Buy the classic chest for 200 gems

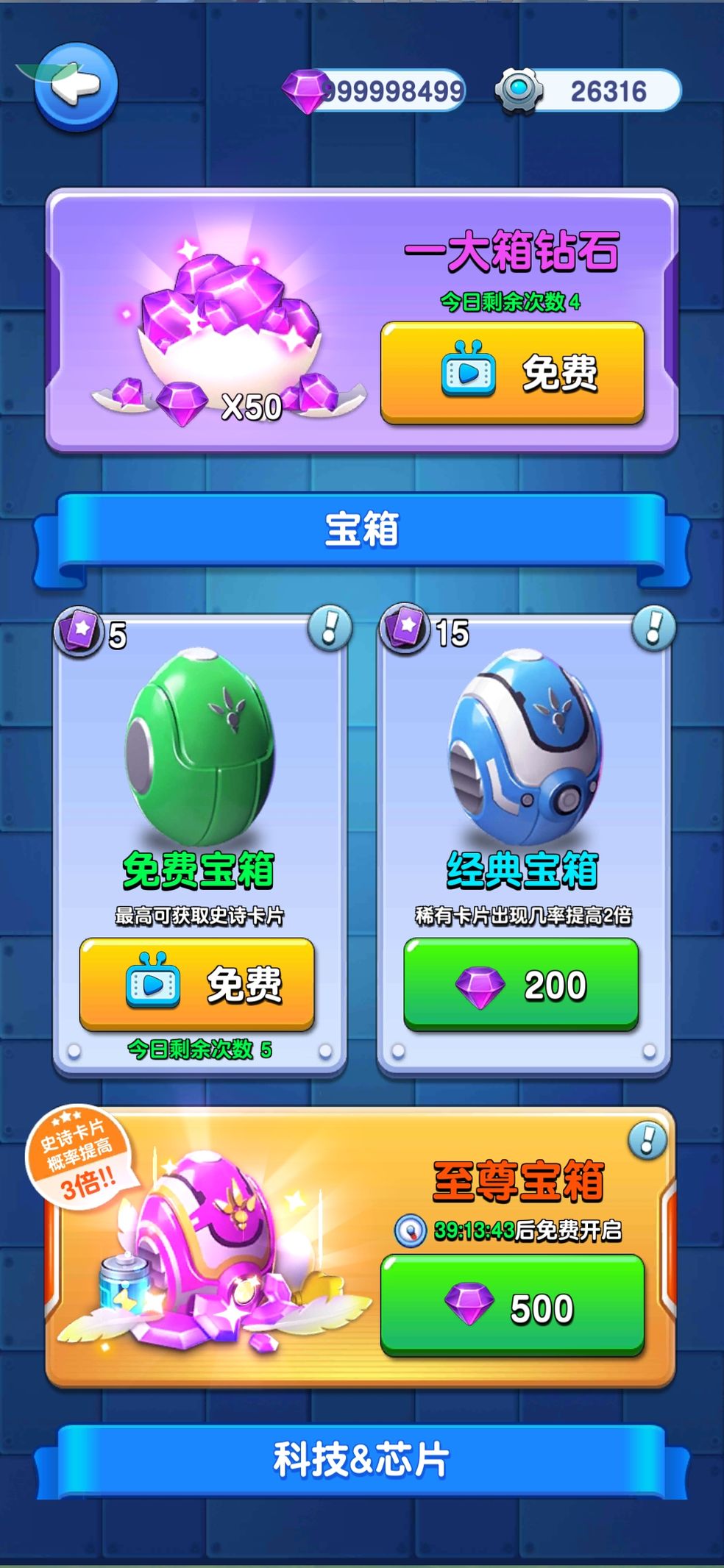pyautogui.click(x=521, y=984)
